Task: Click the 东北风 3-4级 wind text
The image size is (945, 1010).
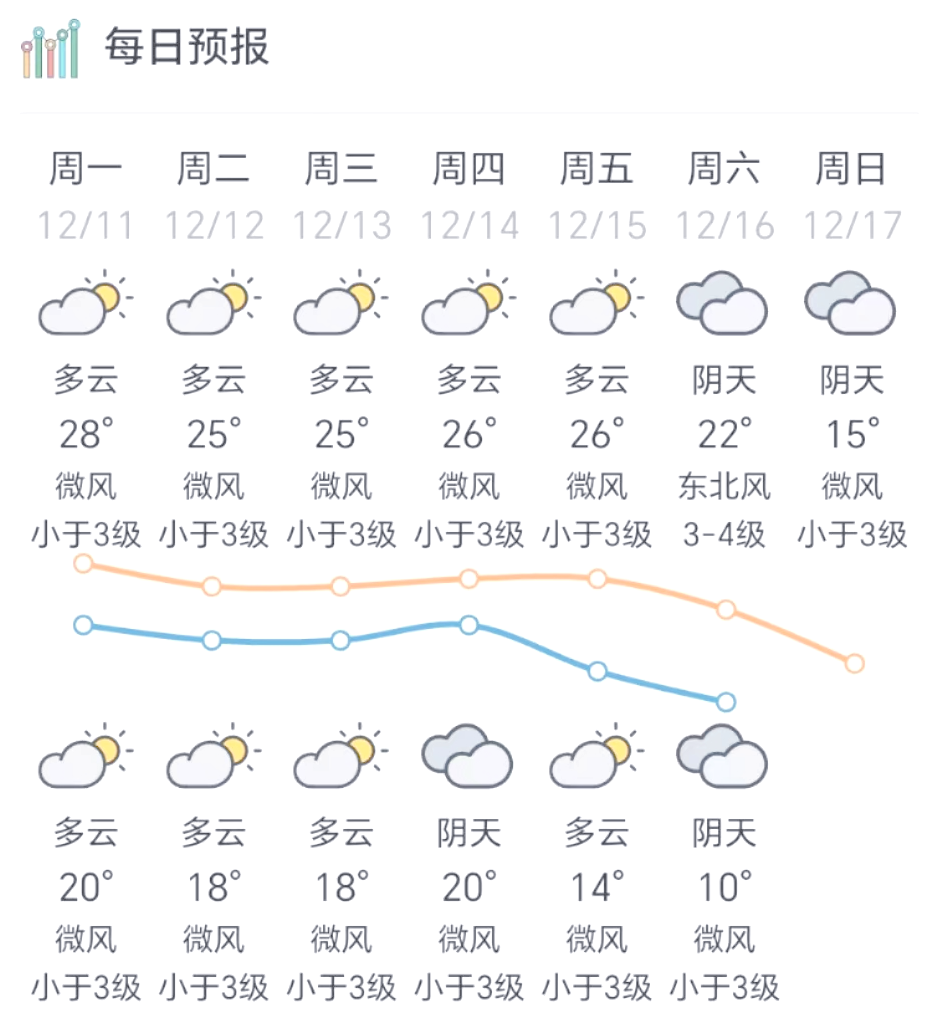Action: [x=722, y=510]
